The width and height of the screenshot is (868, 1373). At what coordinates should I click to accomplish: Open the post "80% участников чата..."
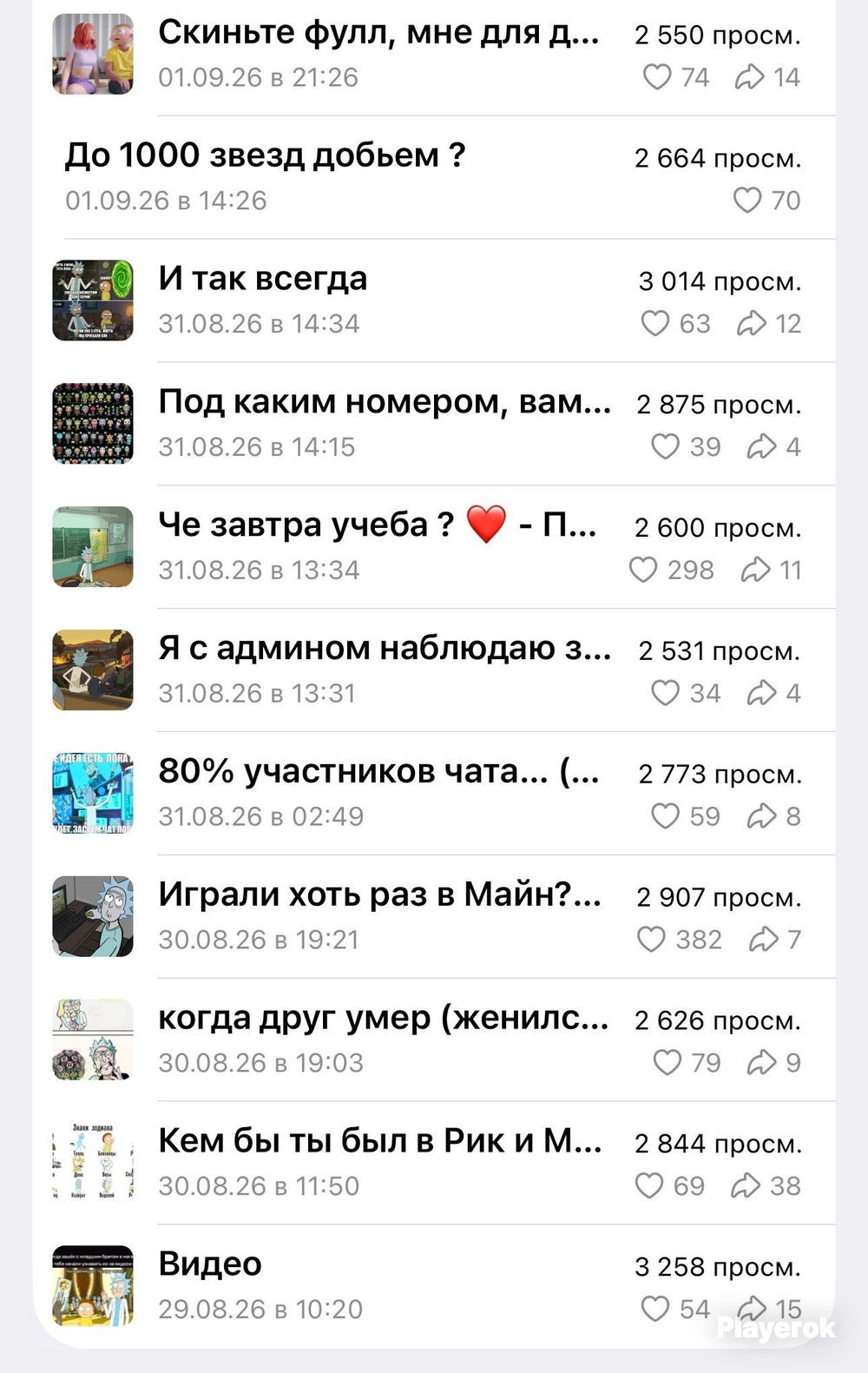pyautogui.click(x=434, y=794)
